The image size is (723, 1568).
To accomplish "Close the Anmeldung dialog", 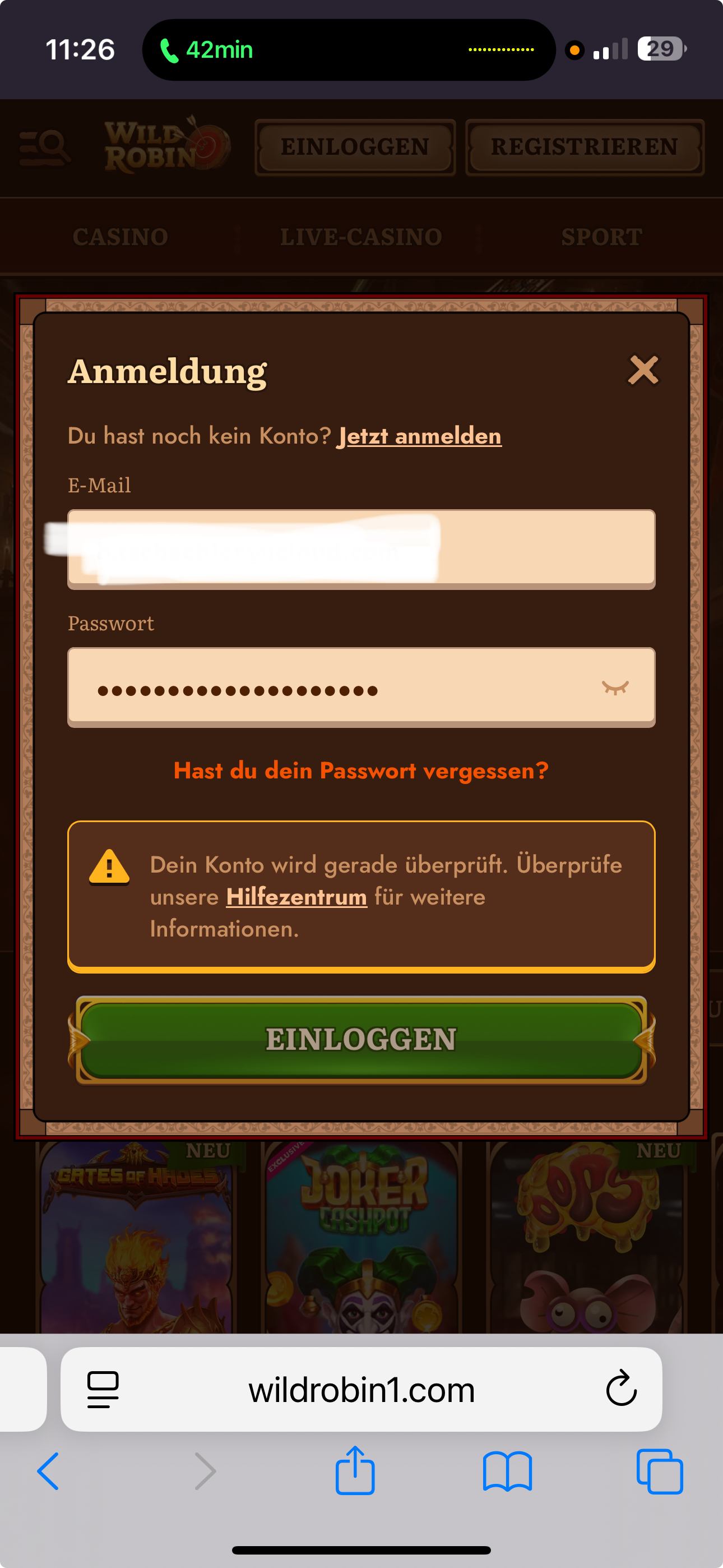I will pyautogui.click(x=643, y=370).
